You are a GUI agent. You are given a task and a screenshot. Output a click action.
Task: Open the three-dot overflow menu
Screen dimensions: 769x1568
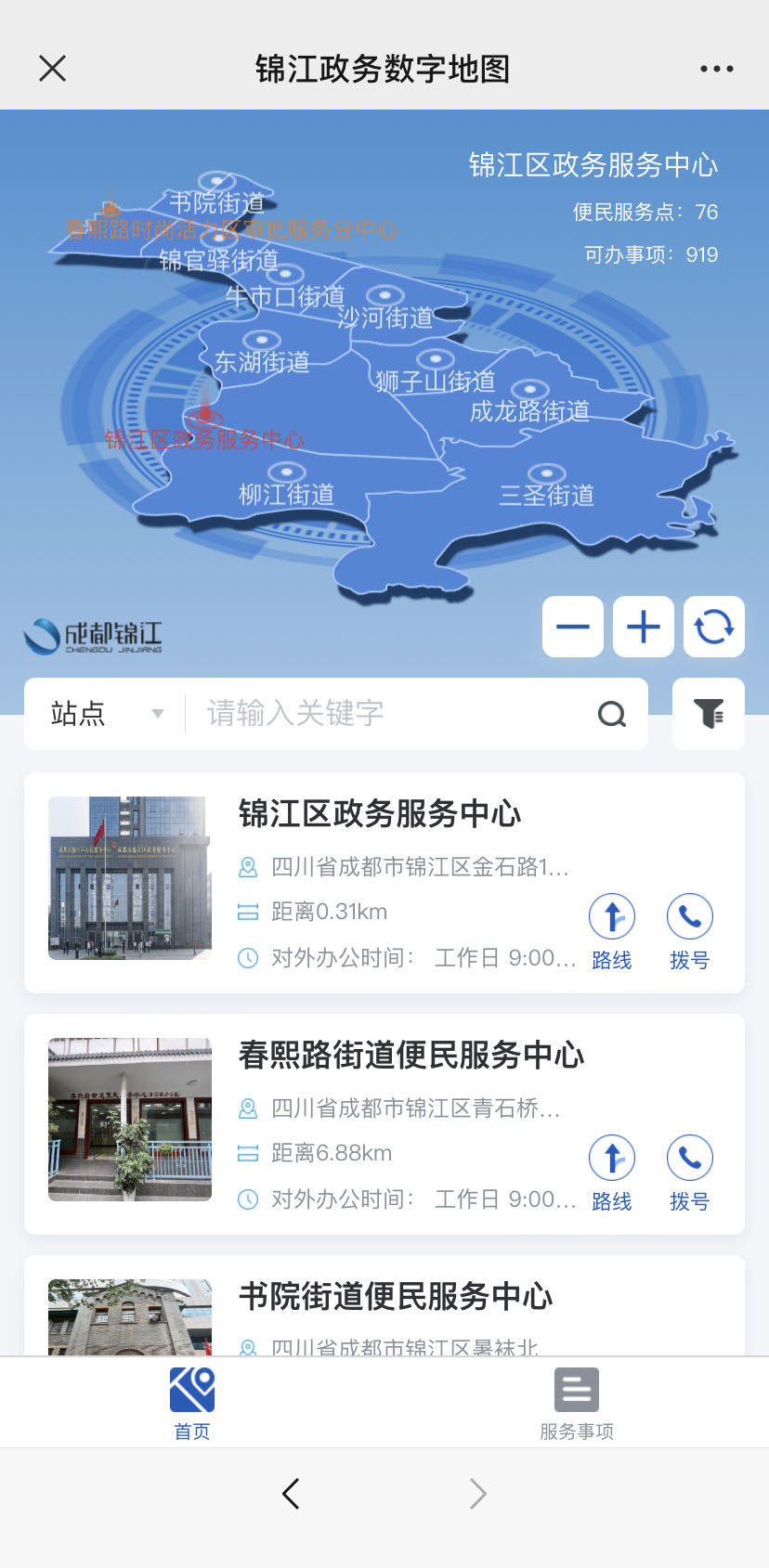(x=716, y=69)
